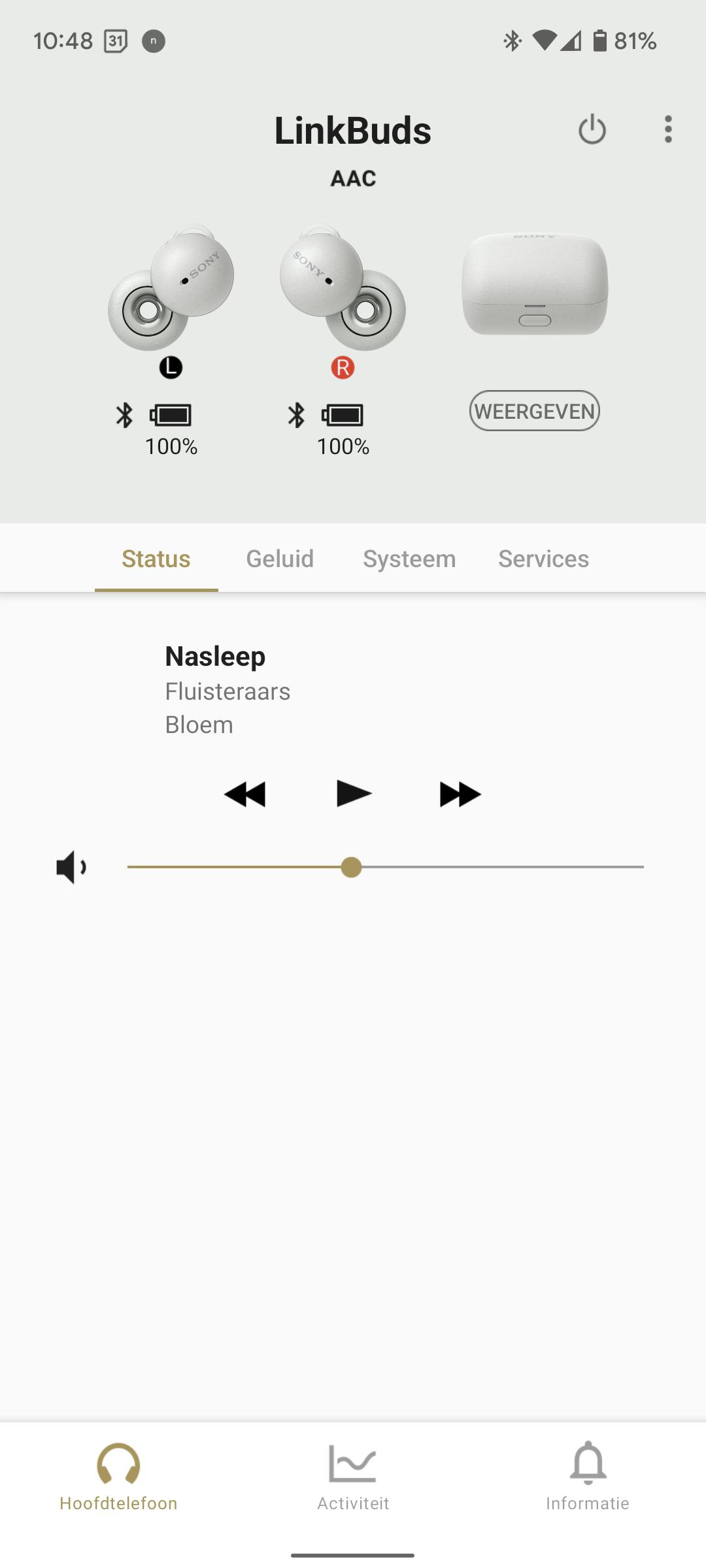Switch to the Geluid tab

(280, 559)
